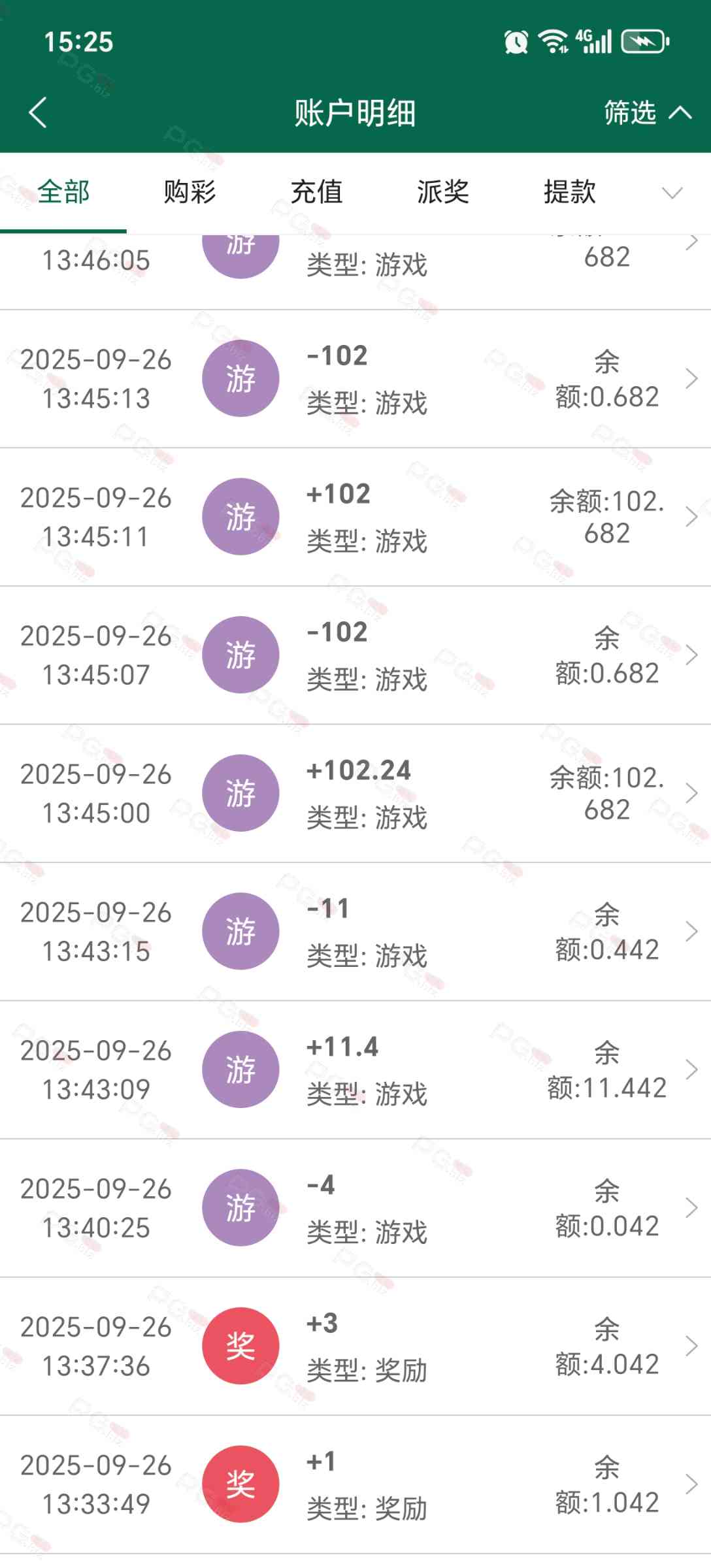This screenshot has width=711, height=1568.
Task: View details of the +11.4 record
Action: pos(355,1070)
